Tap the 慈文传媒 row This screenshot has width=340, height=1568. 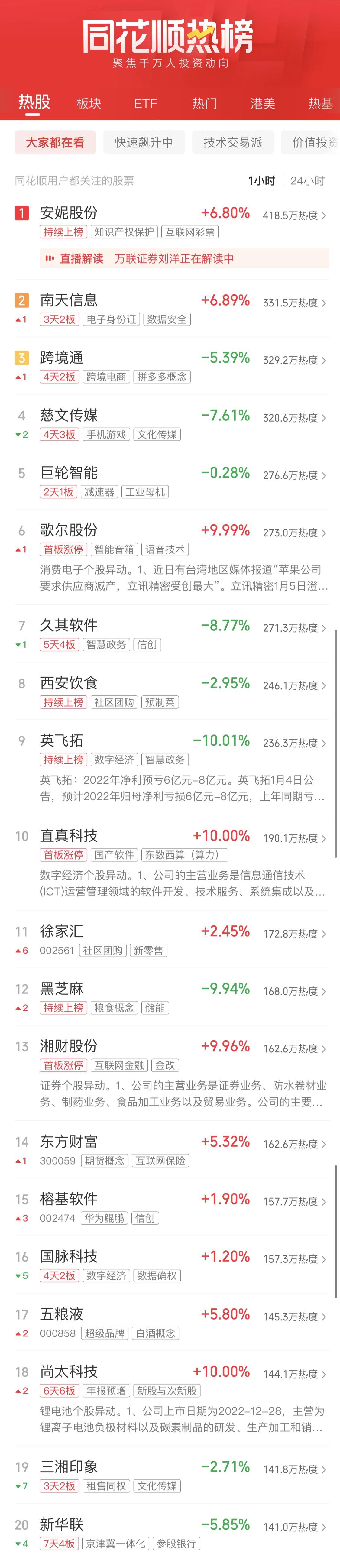[69, 416]
